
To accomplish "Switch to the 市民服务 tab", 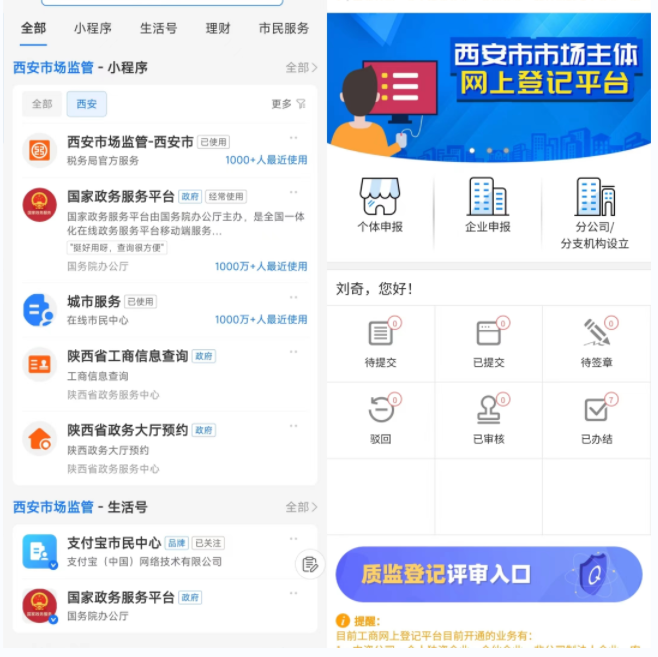I will point(284,28).
